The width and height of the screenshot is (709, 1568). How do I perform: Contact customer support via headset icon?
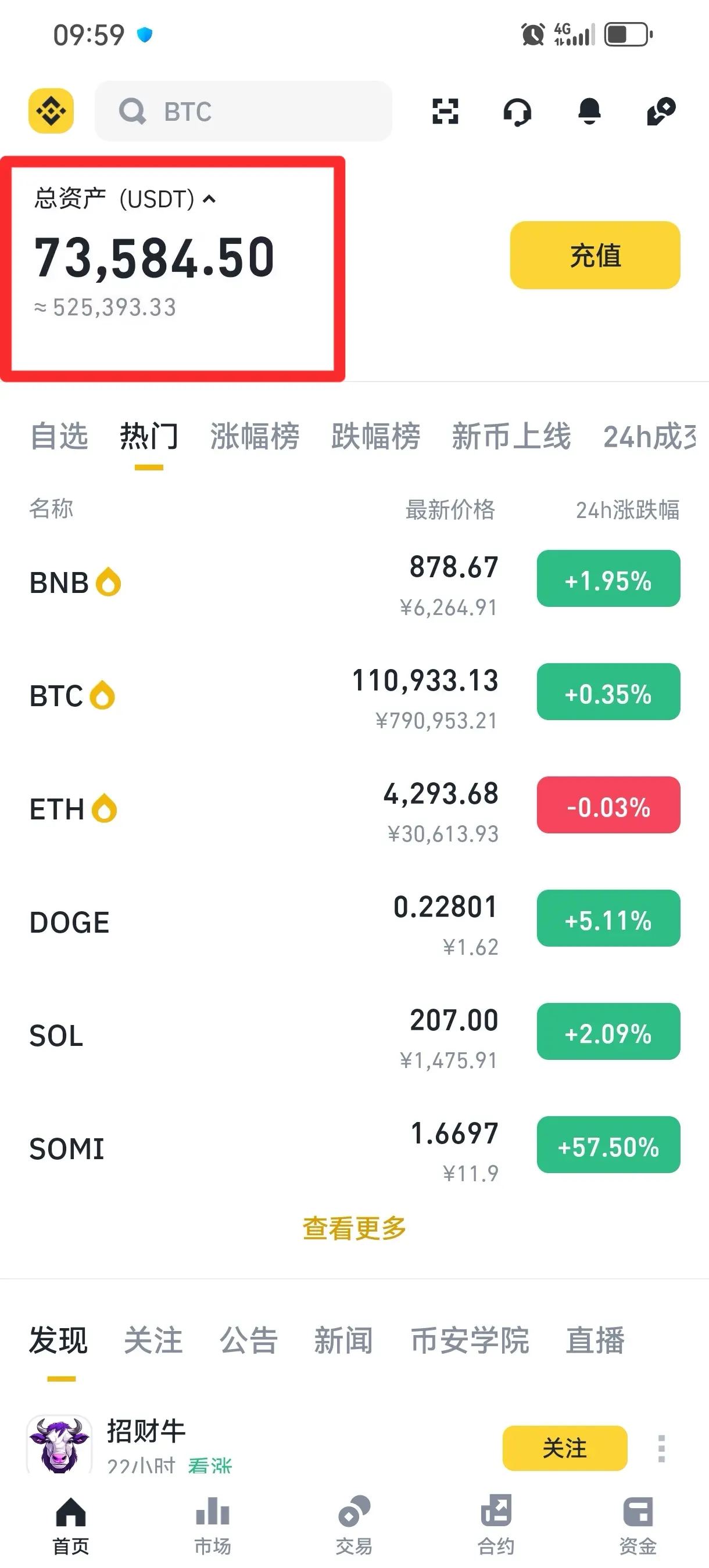(517, 112)
